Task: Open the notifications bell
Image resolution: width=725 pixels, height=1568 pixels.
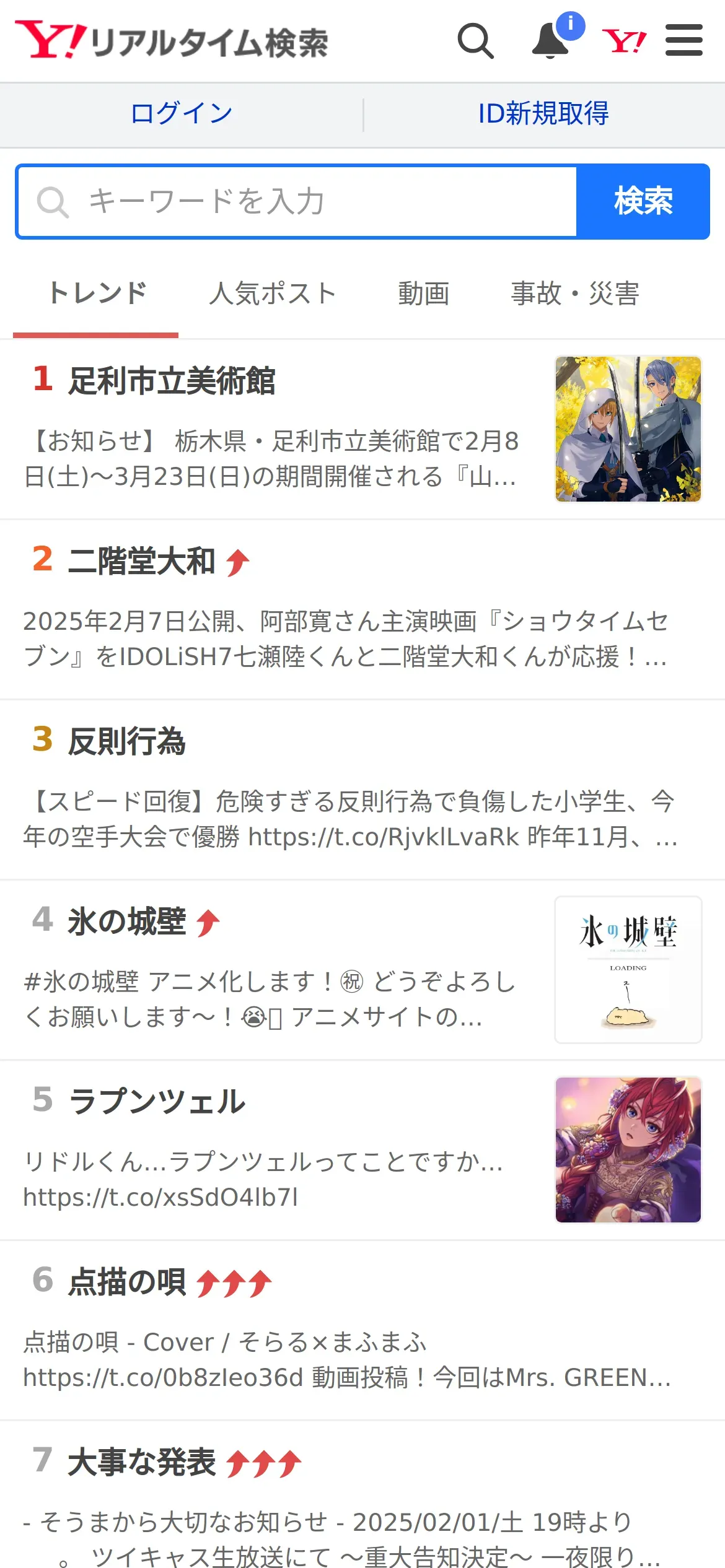Action: click(550, 41)
